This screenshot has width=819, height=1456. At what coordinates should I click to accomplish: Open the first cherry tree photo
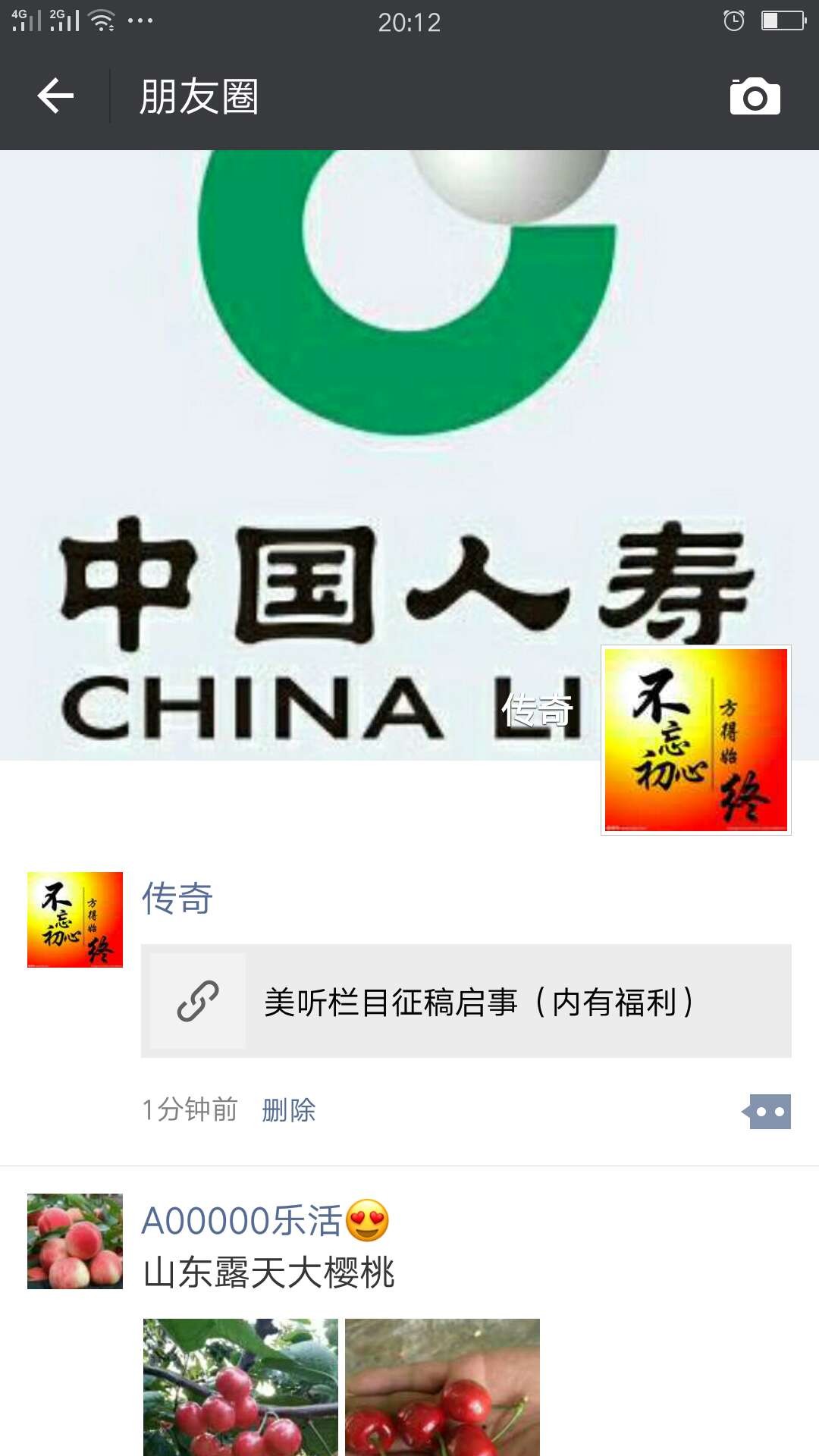coord(240,1387)
